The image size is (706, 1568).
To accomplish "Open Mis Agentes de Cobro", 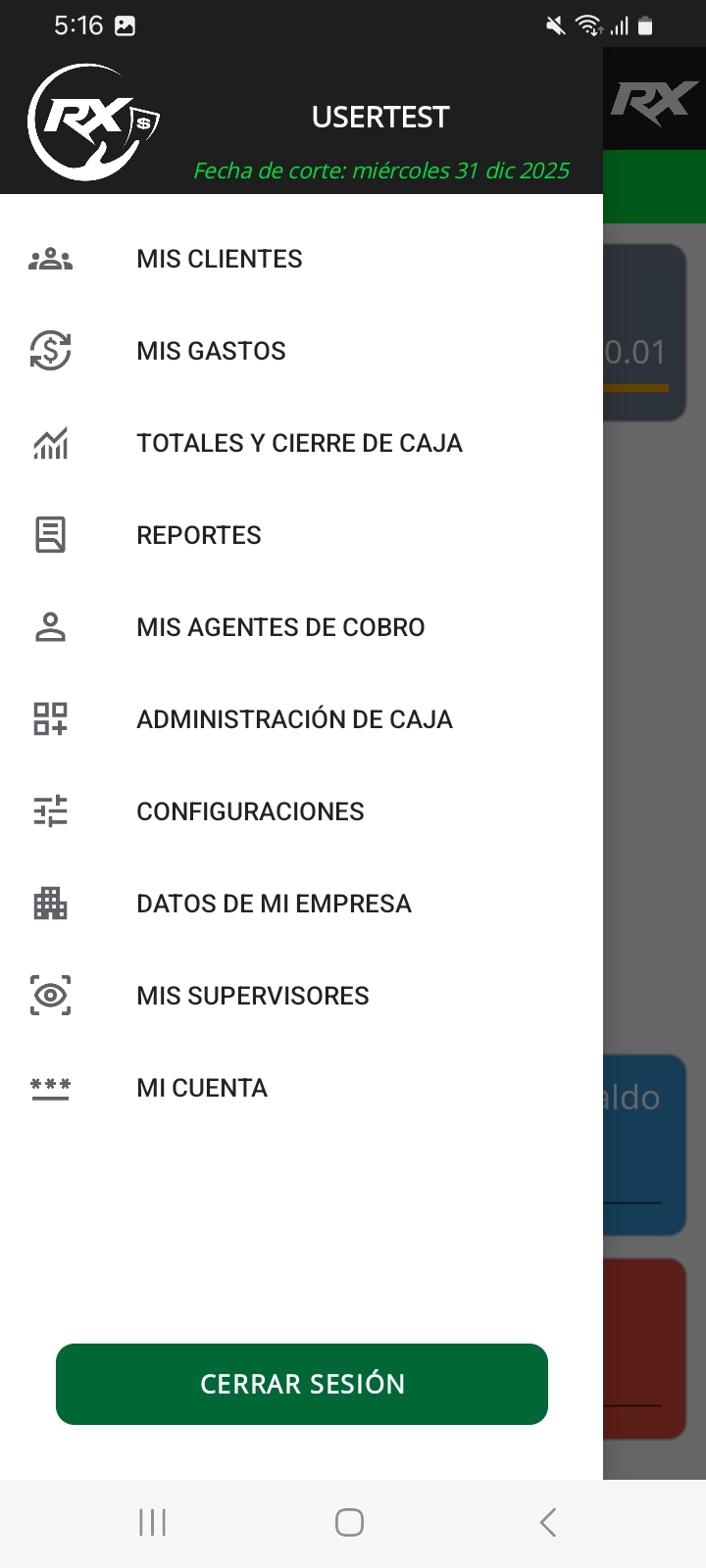I will coord(280,627).
